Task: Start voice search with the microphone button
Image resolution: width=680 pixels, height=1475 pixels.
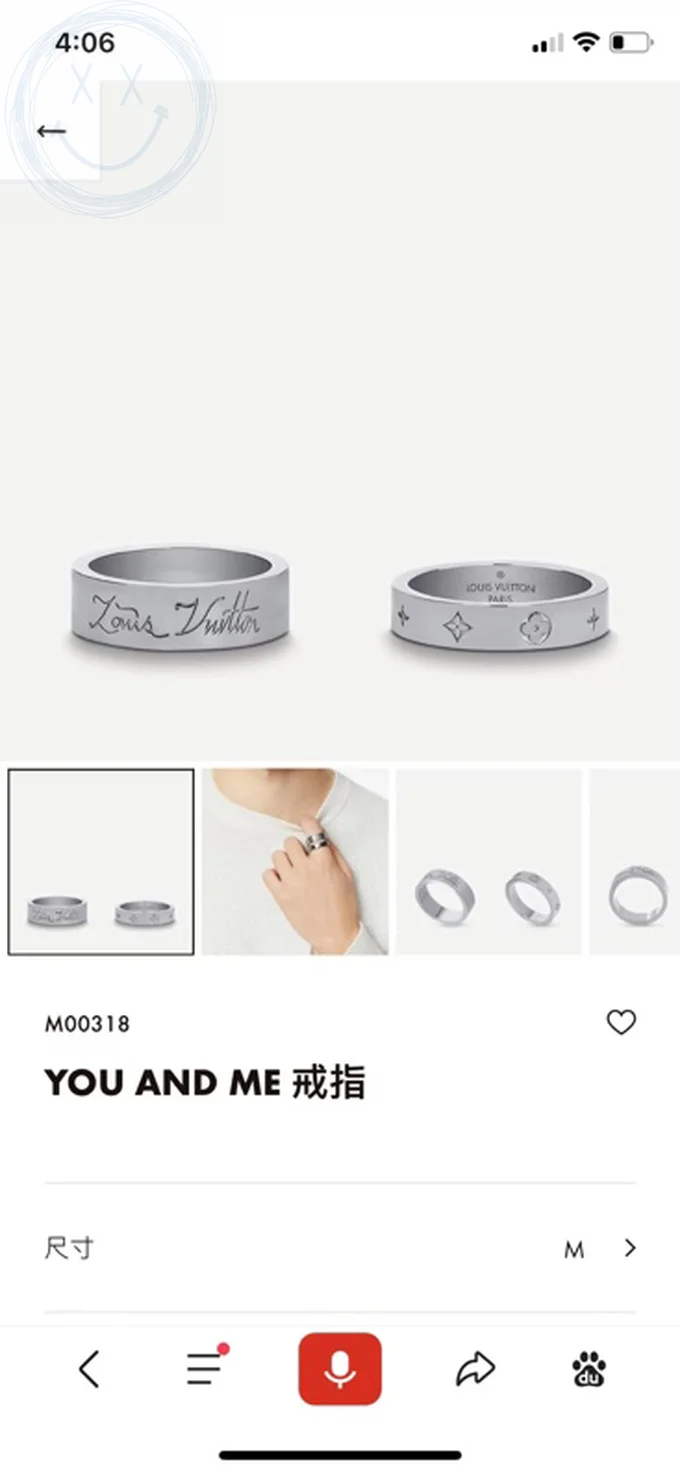Action: [340, 1369]
